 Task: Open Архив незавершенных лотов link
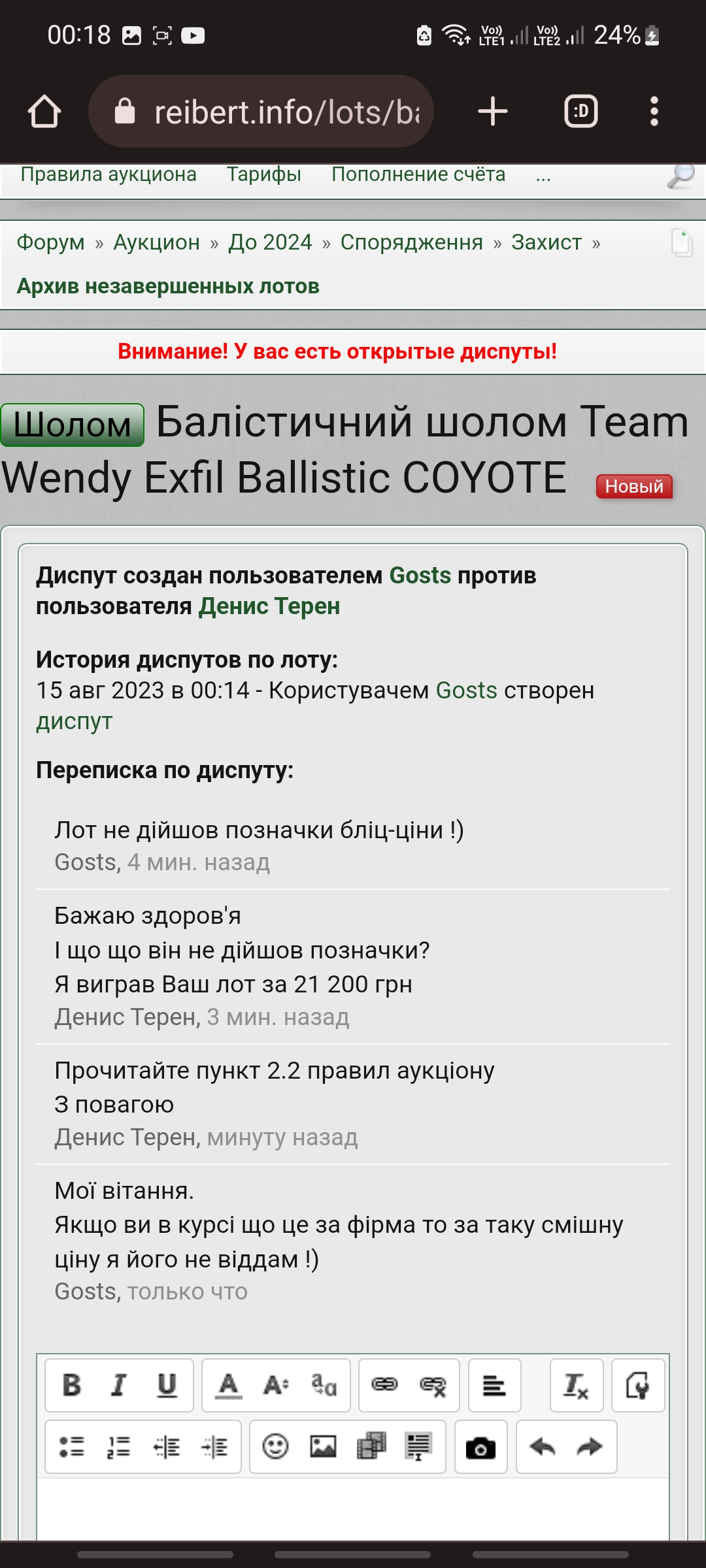click(168, 286)
